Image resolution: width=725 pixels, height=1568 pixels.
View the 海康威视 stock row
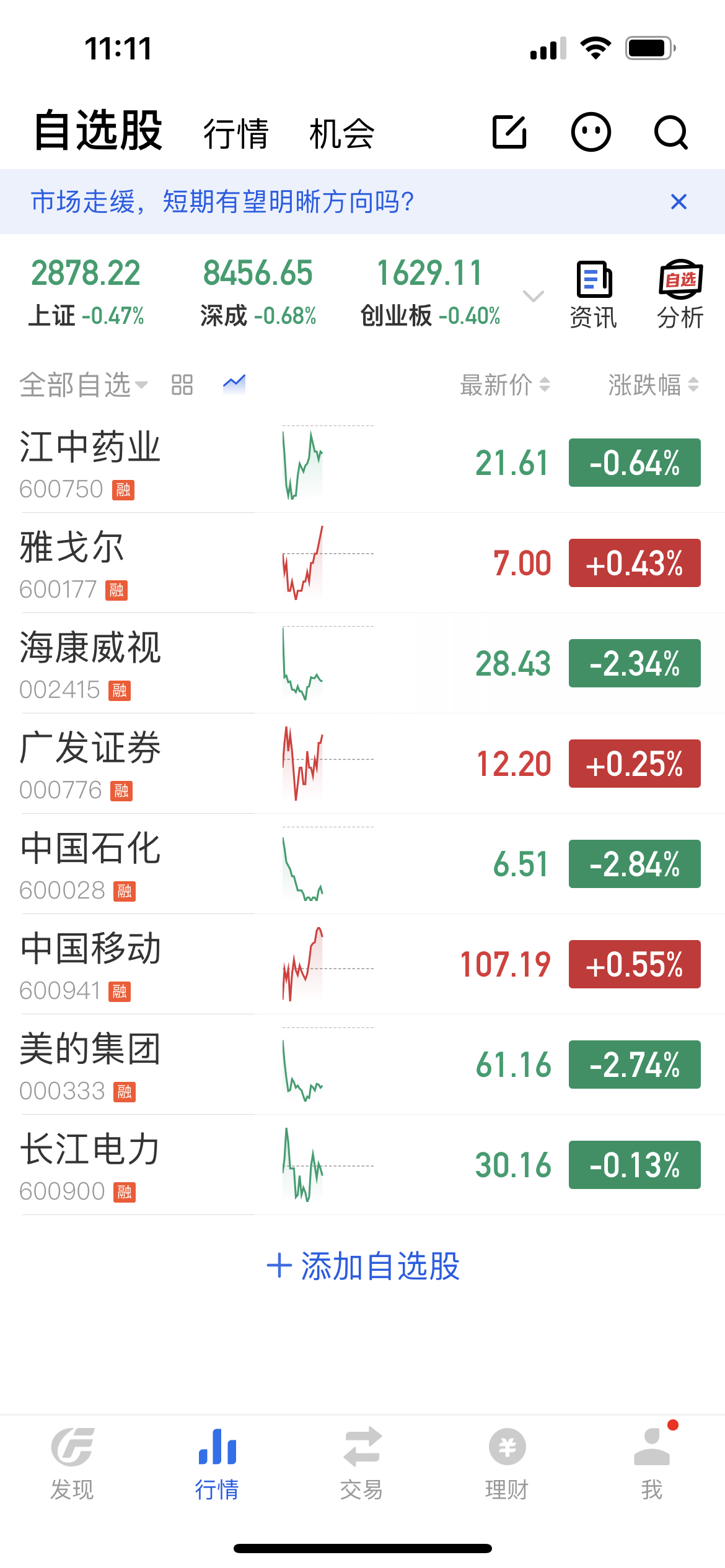click(90, 663)
